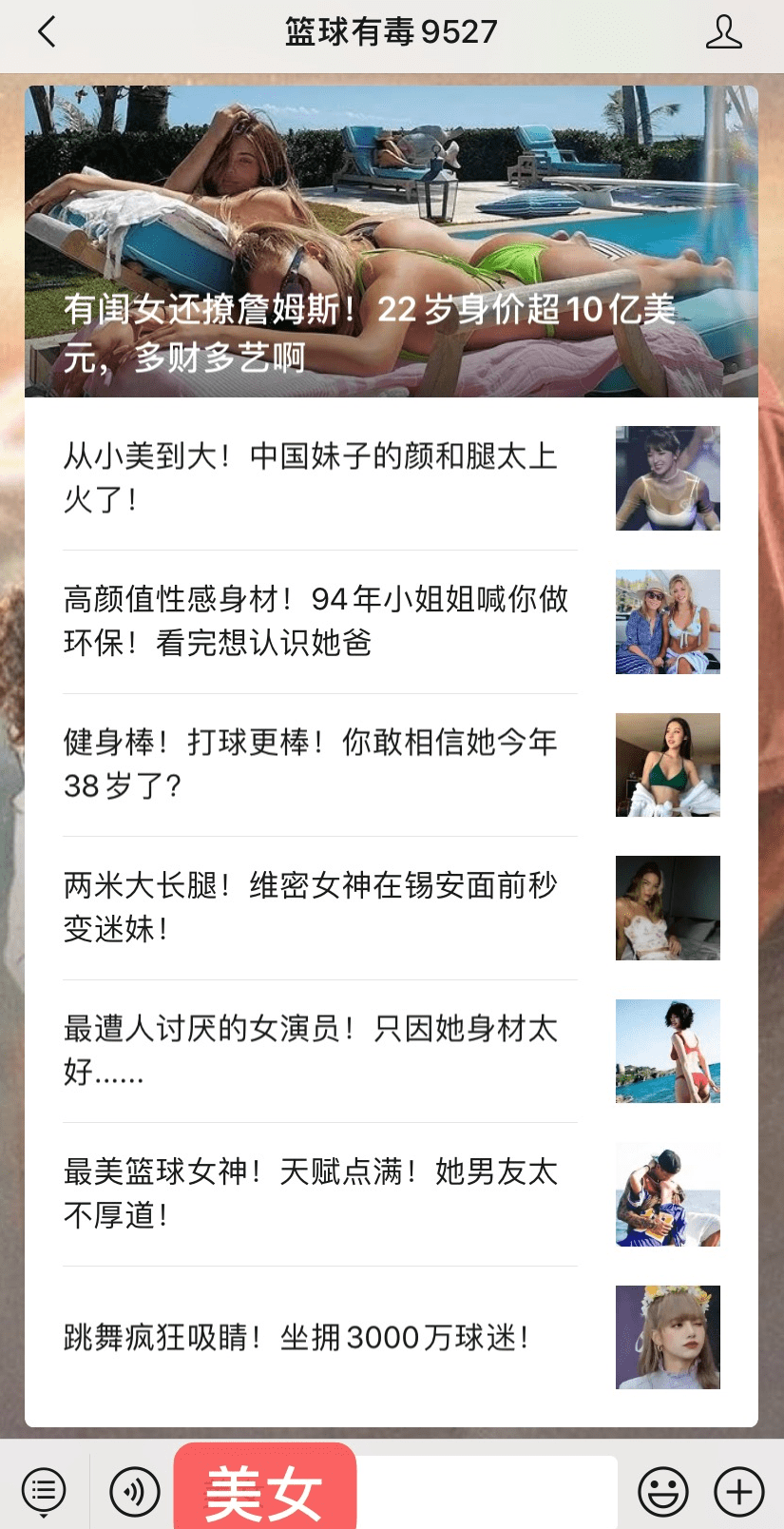The image size is (784, 1529).
Task: Open the account profile icon
Action: 723,32
